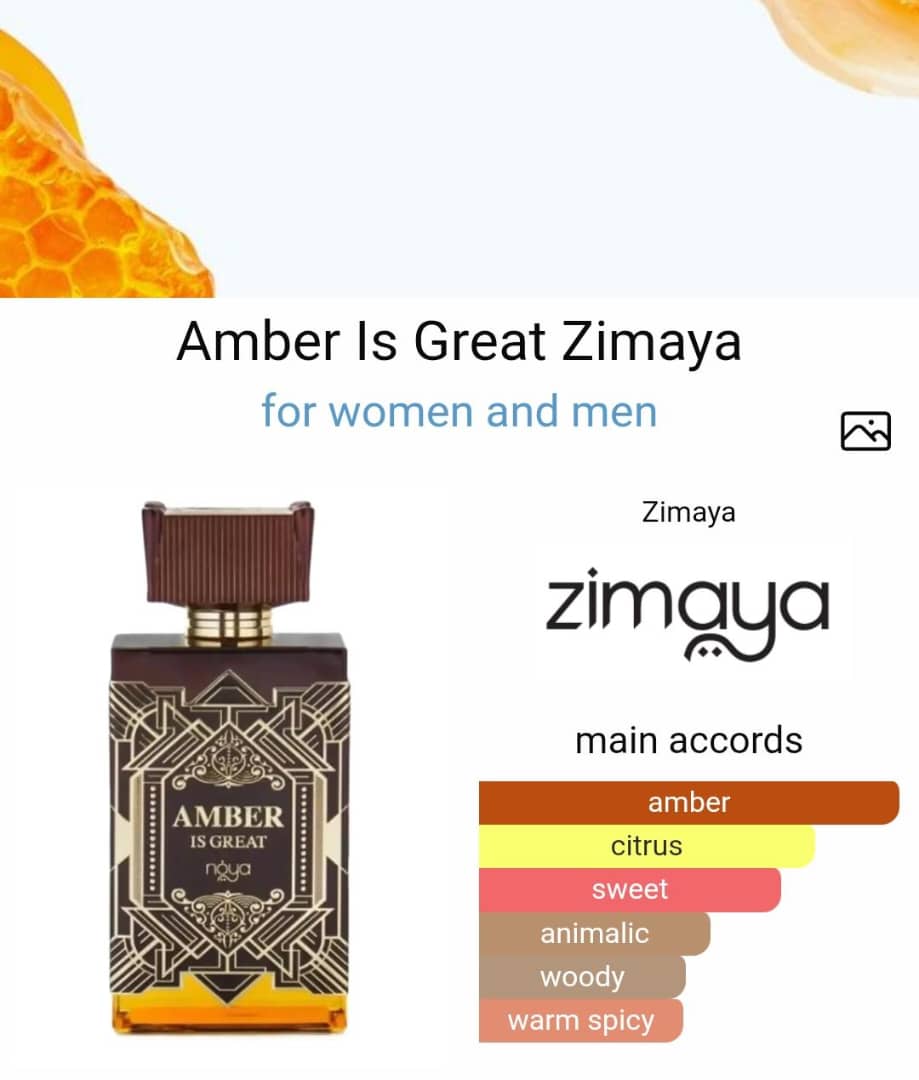Open the perfume photo gallery icon
This screenshot has height=1080, width=919.
[x=865, y=431]
